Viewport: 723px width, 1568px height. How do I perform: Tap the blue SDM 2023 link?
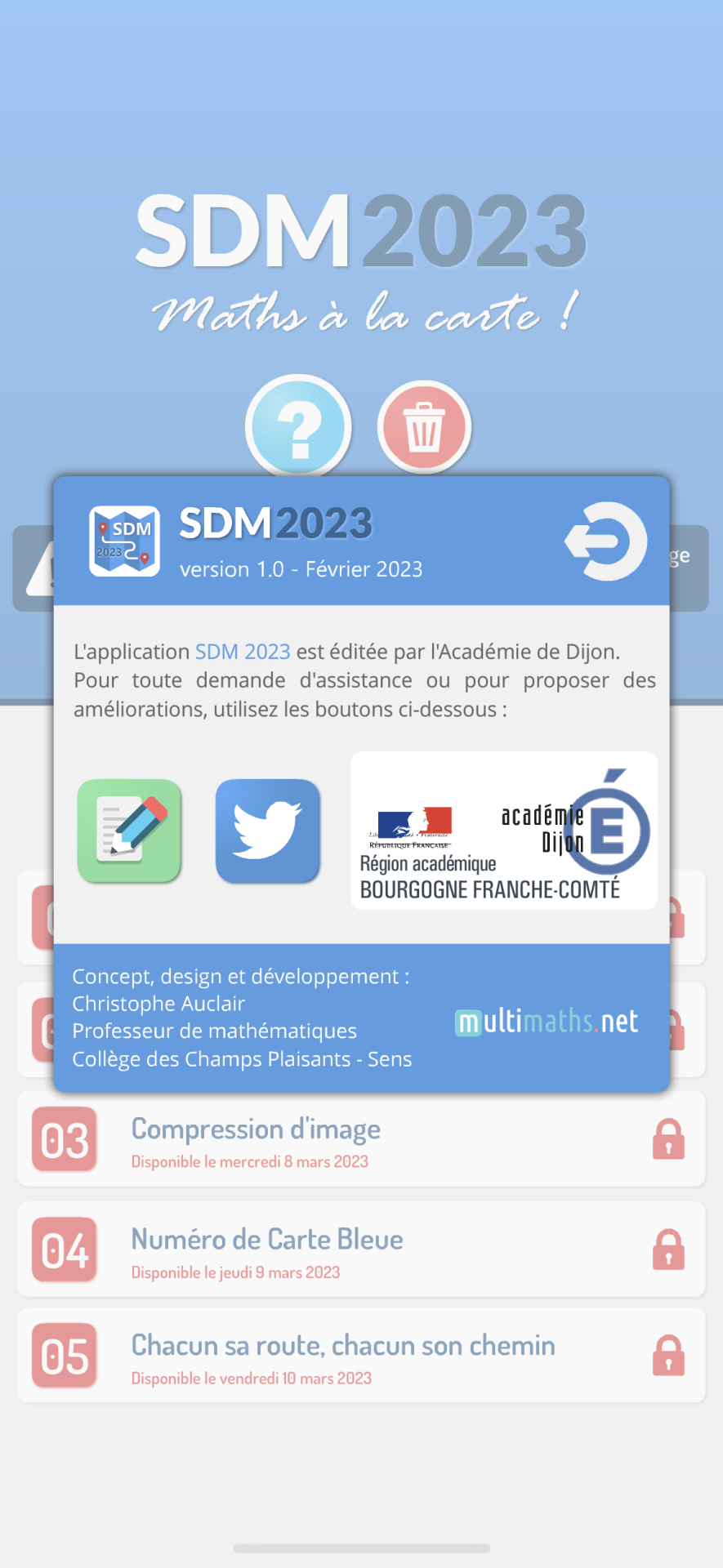(243, 652)
